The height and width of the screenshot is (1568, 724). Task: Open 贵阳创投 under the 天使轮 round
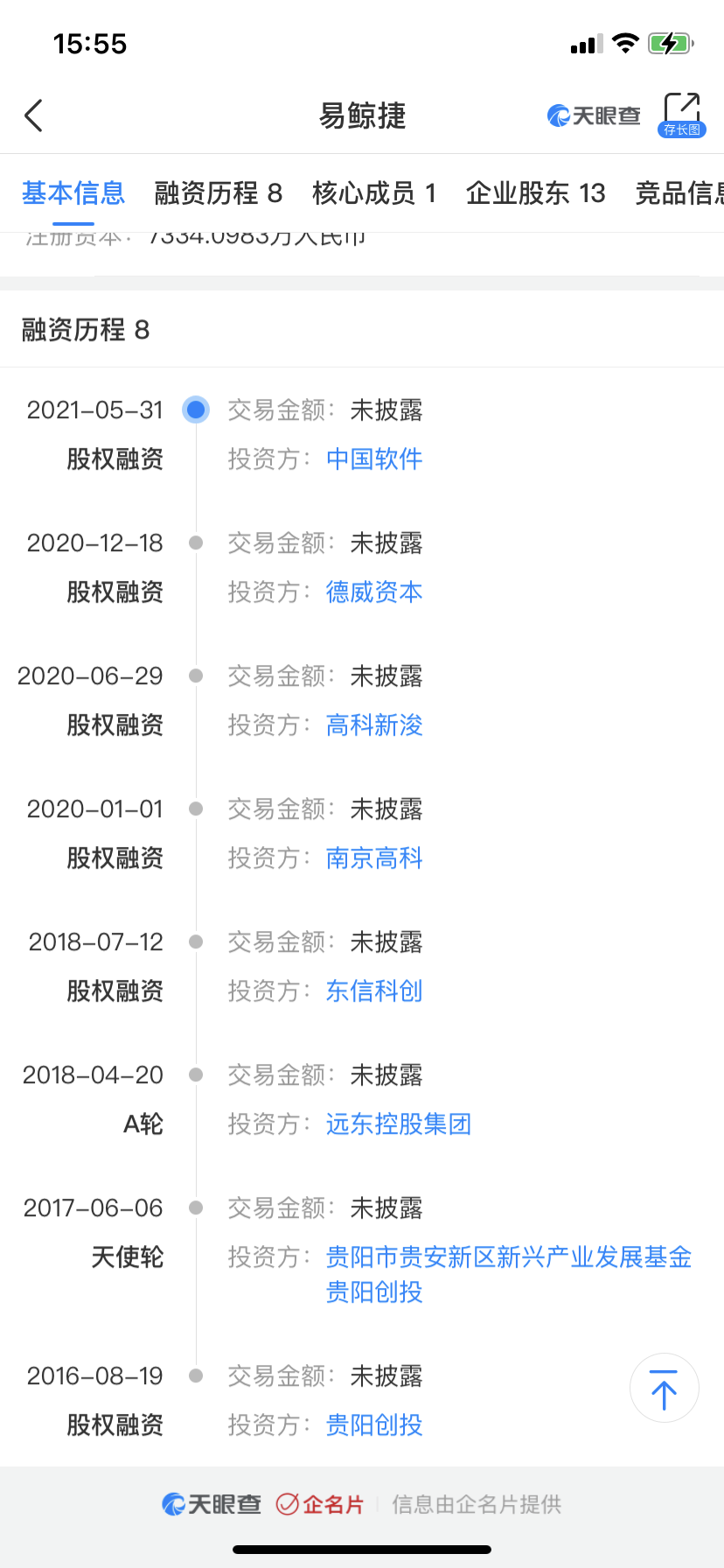374,1291
